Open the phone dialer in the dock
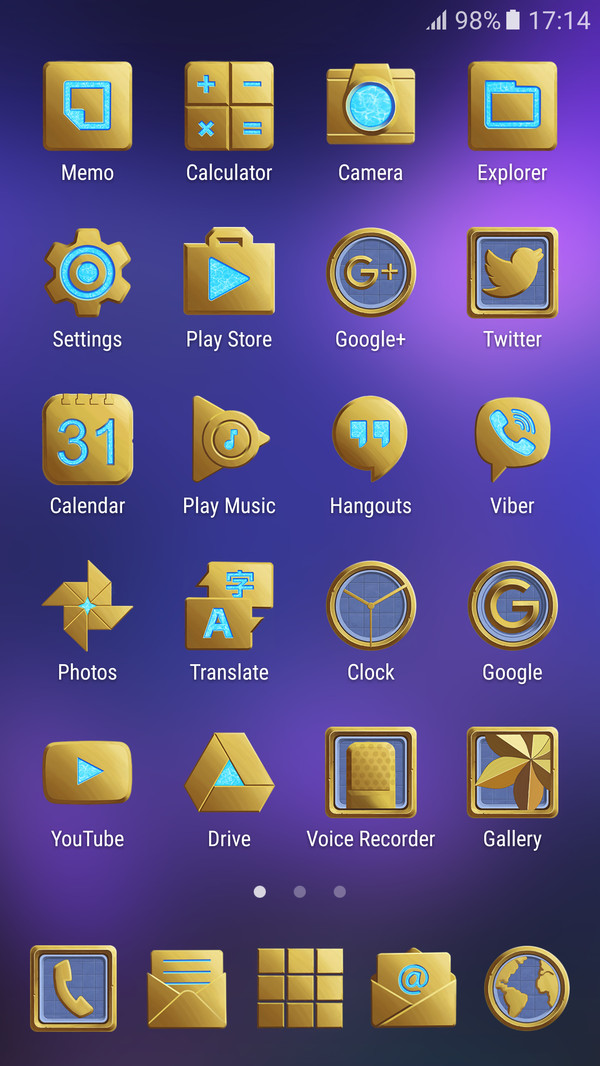The image size is (600, 1066). point(73,988)
